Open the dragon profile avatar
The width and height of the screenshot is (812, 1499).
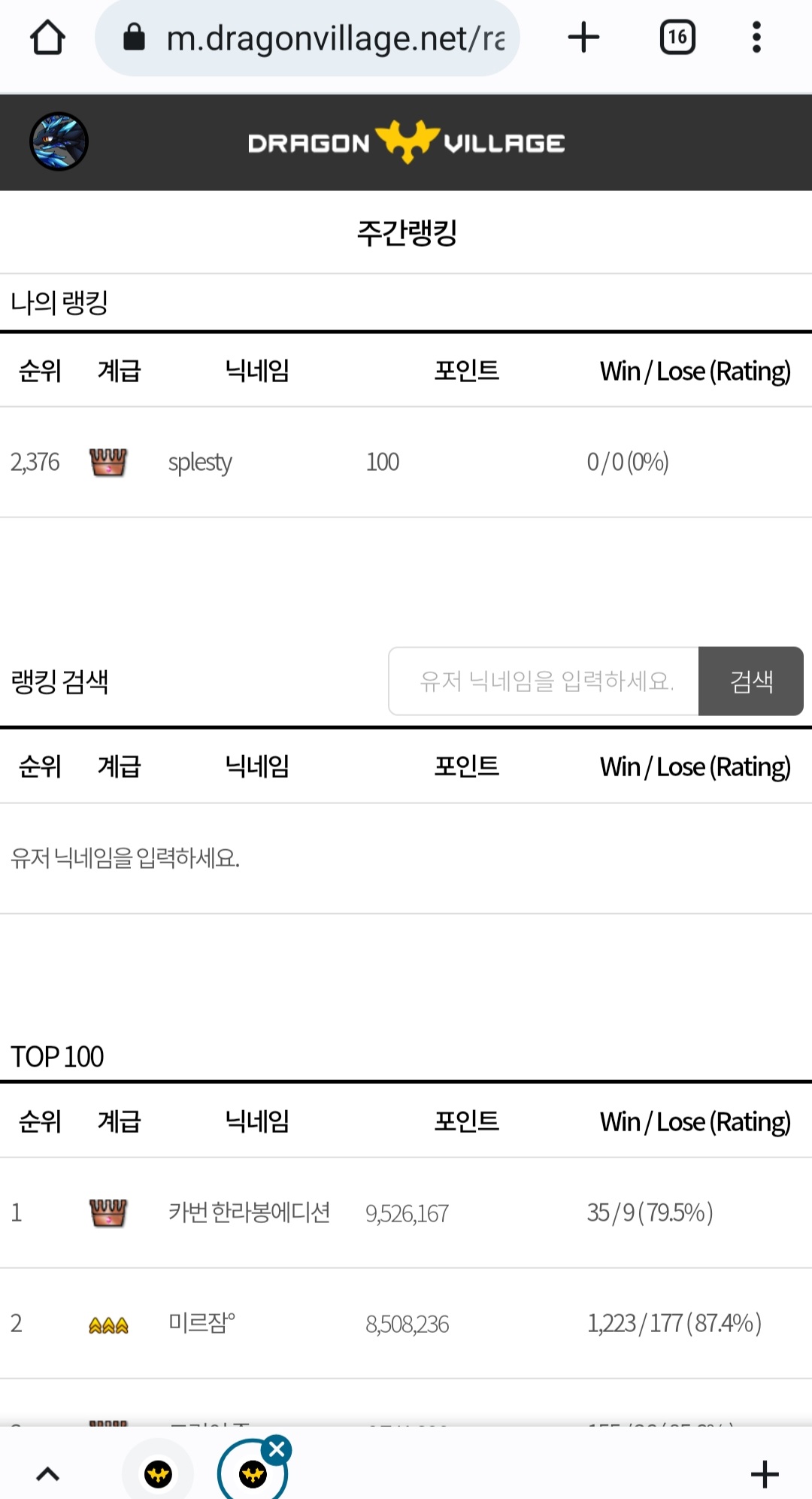point(59,141)
